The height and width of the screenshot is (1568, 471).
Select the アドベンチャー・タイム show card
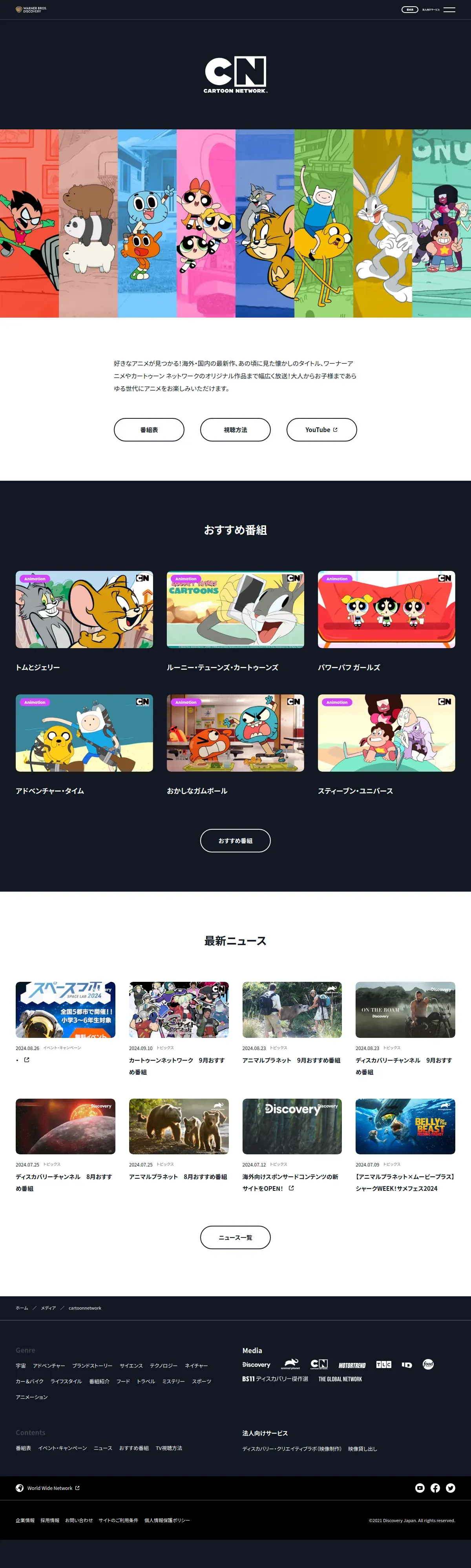pyautogui.click(x=84, y=733)
